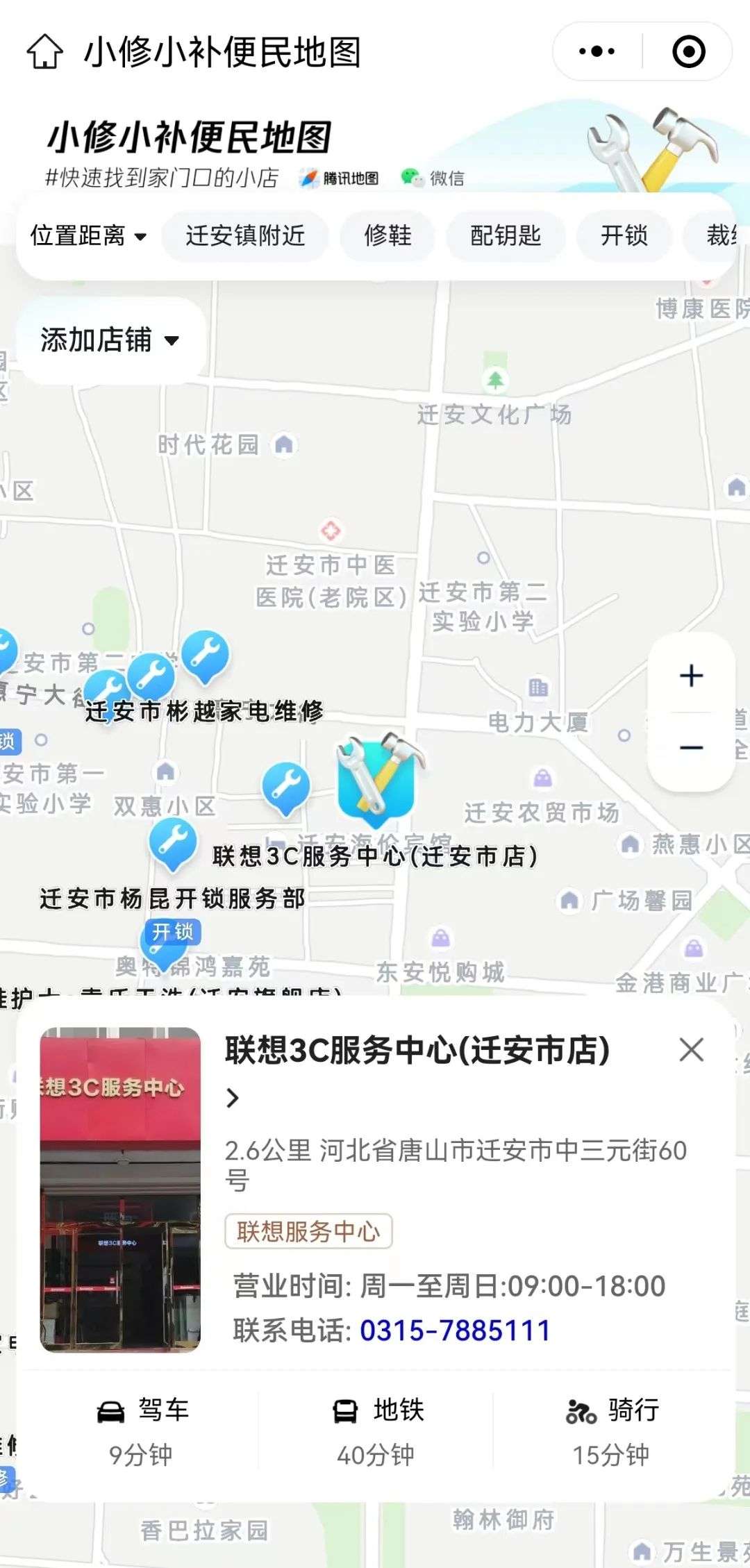The image size is (750, 1568).
Task: Close the mini program with the target icon
Action: tap(688, 51)
